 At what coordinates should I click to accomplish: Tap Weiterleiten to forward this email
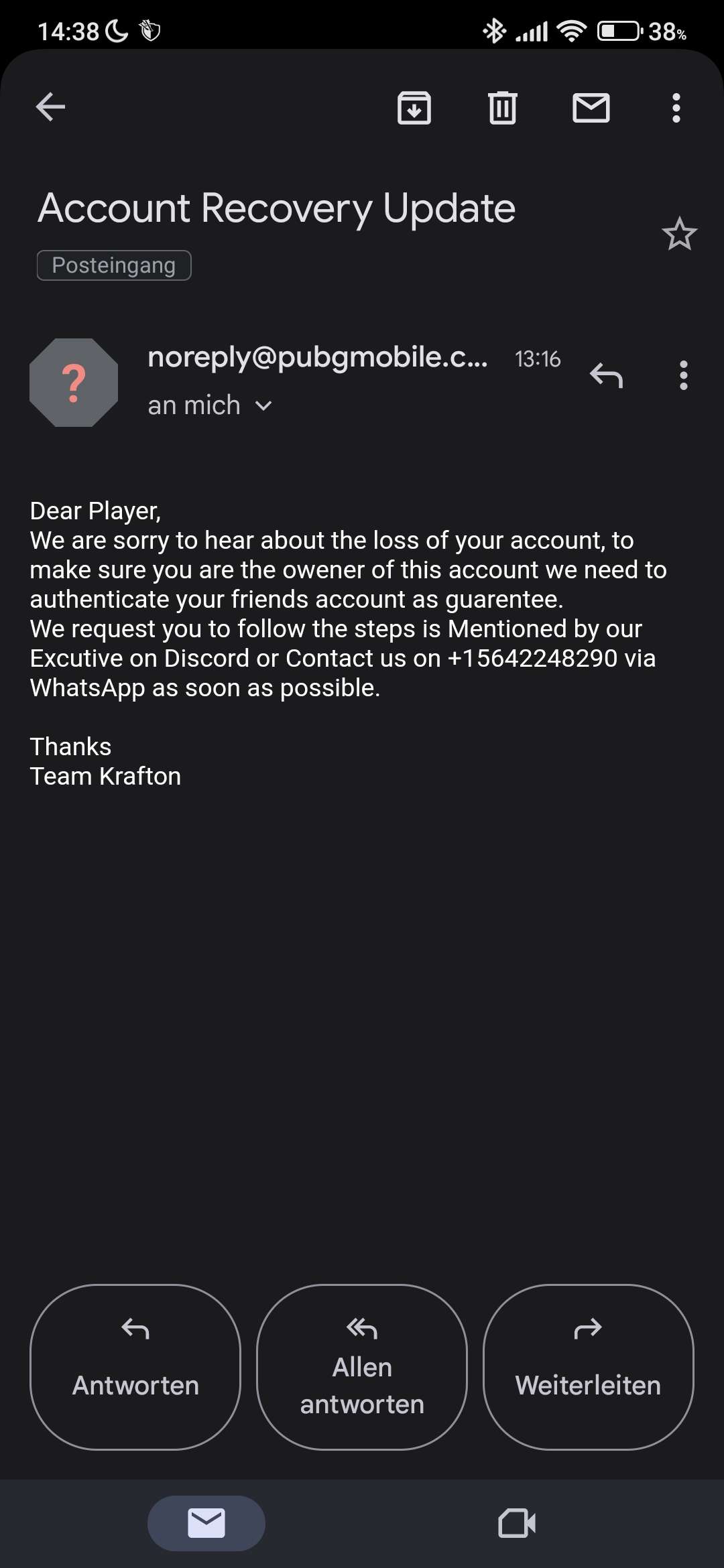click(x=588, y=1367)
